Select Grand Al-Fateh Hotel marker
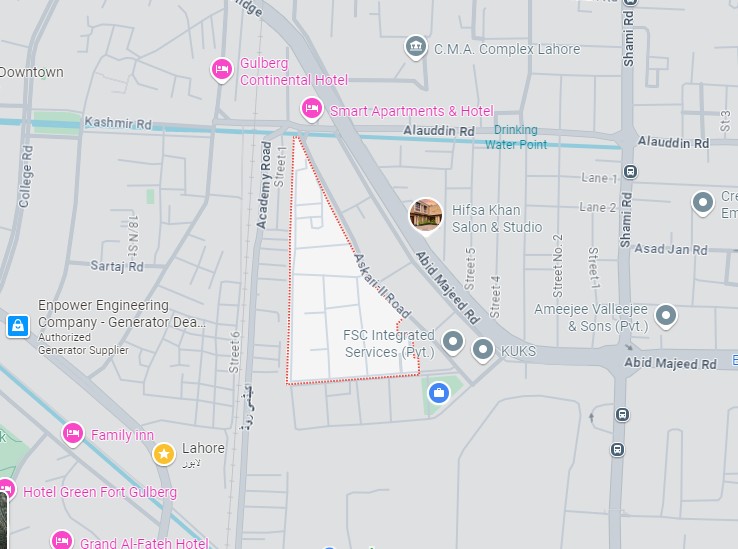 62,541
